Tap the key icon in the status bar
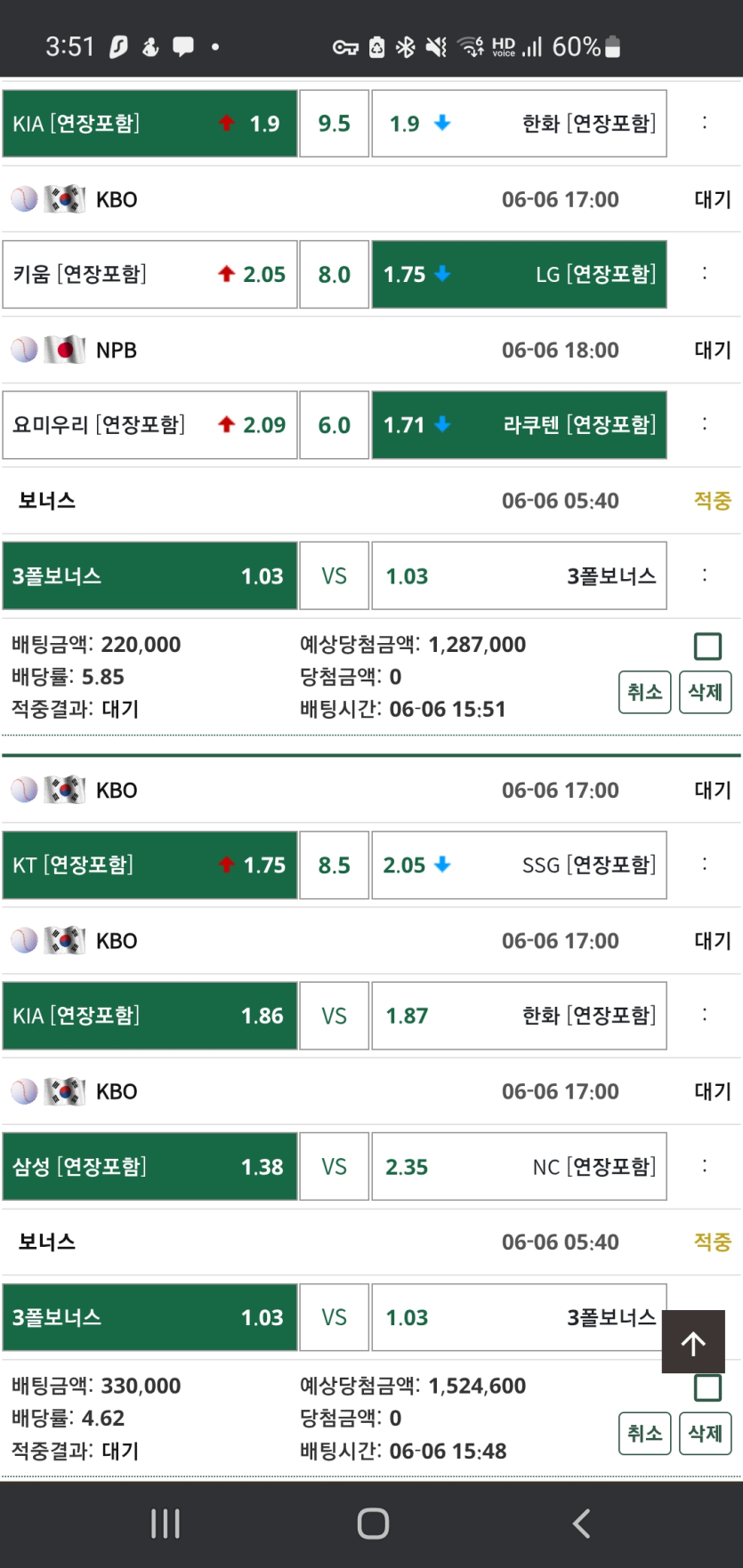This screenshot has height=1568, width=743. coord(347,46)
